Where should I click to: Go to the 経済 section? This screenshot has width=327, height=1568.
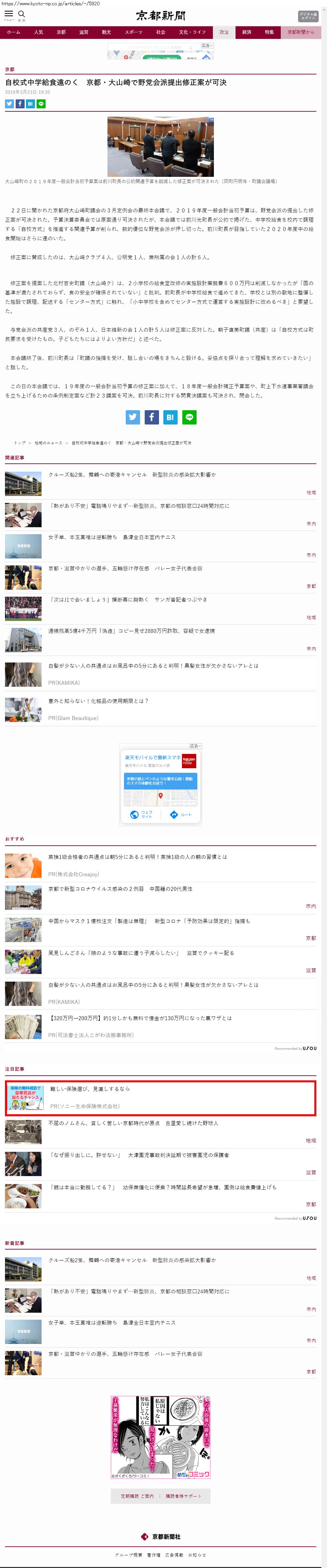(x=246, y=32)
